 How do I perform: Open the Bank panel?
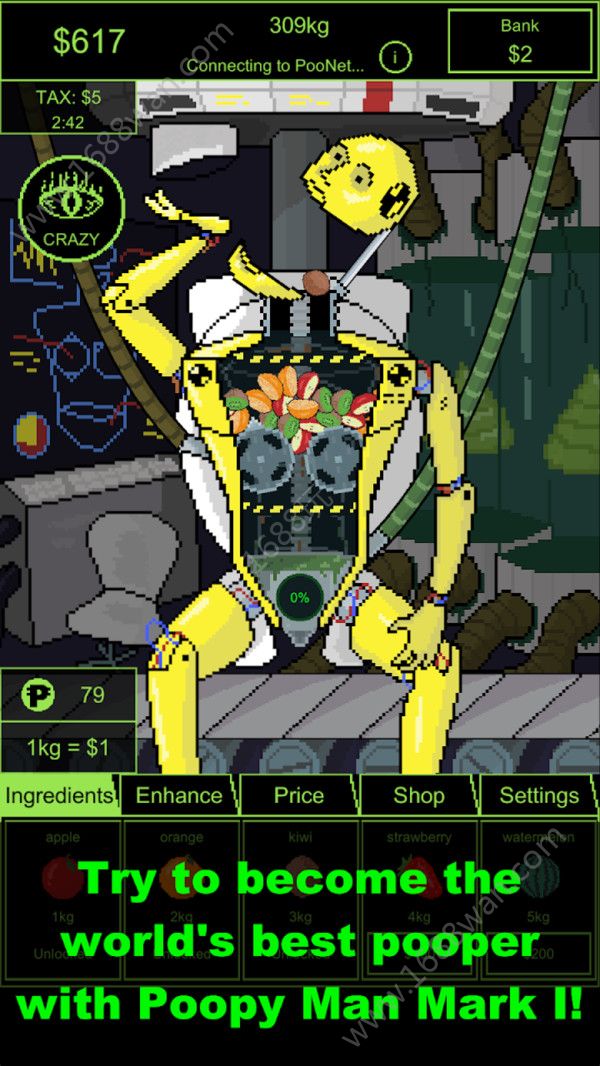pos(519,41)
